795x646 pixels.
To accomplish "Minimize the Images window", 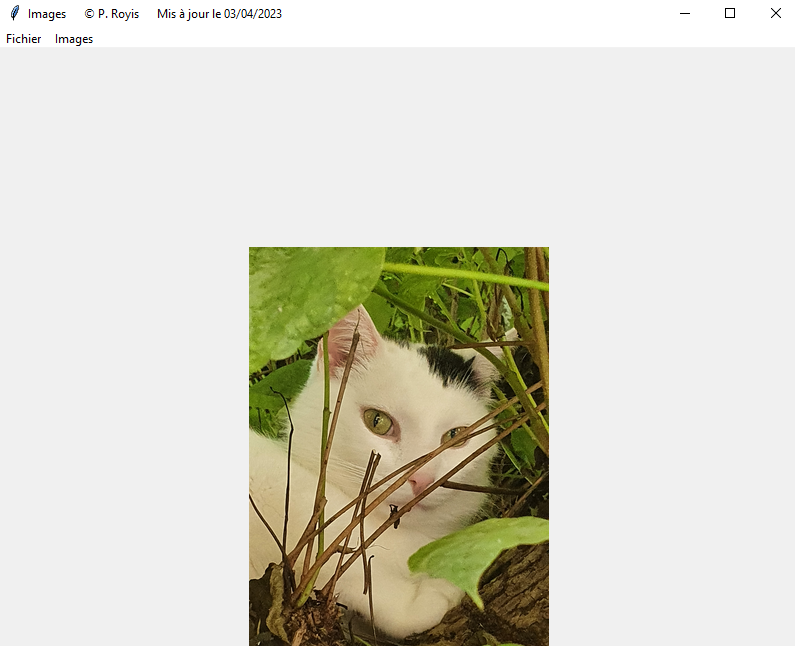I will [x=685, y=13].
